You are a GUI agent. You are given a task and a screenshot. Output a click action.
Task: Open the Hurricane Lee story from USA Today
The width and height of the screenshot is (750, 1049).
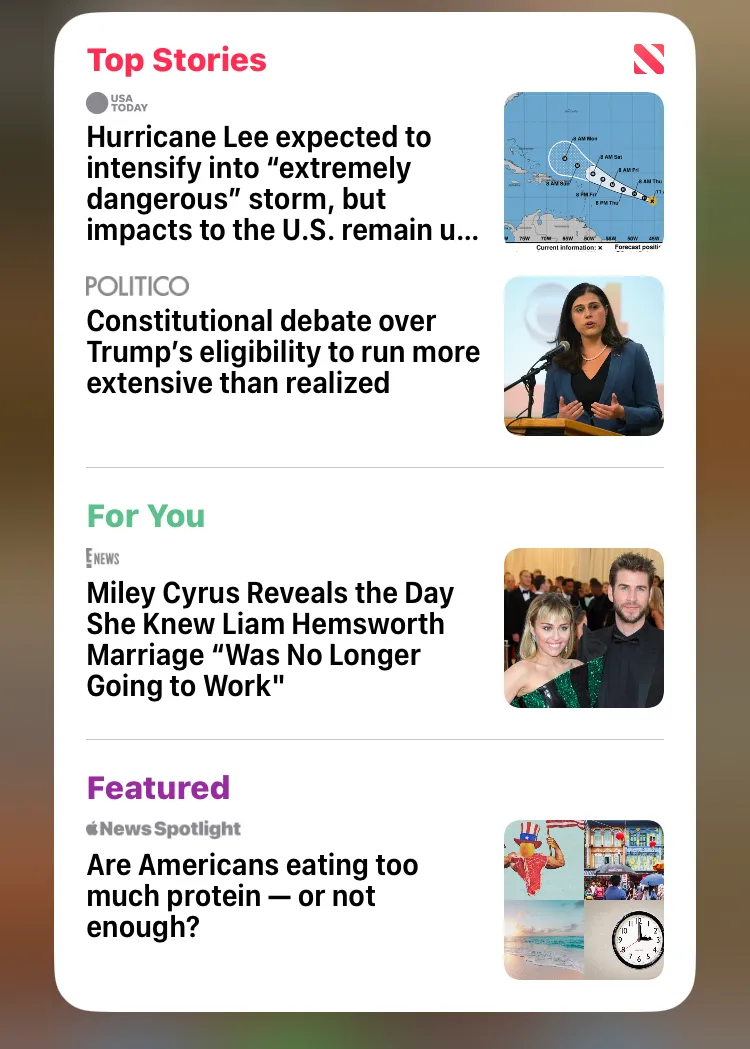375,171
